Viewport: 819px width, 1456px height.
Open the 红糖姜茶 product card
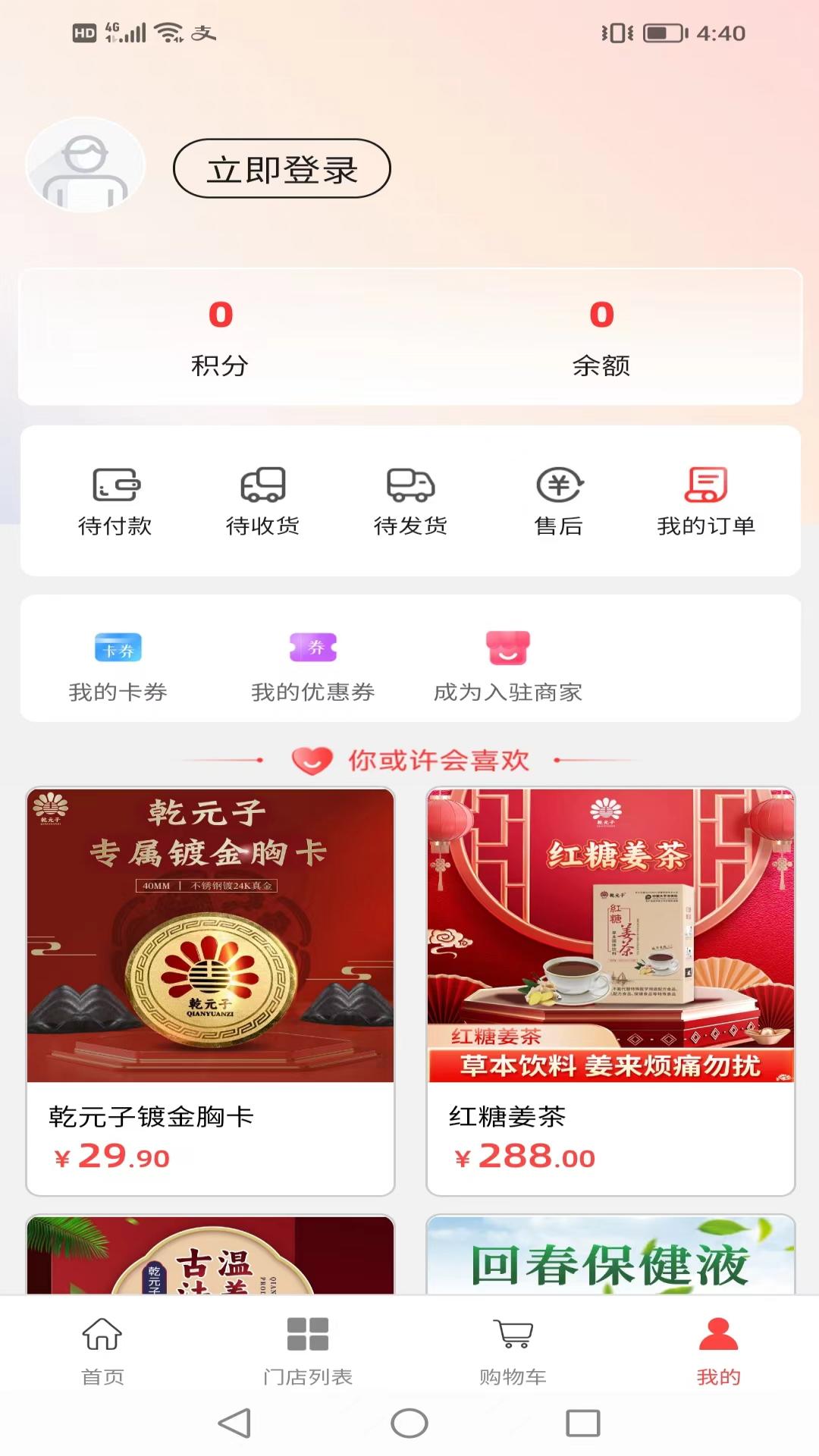click(x=610, y=990)
